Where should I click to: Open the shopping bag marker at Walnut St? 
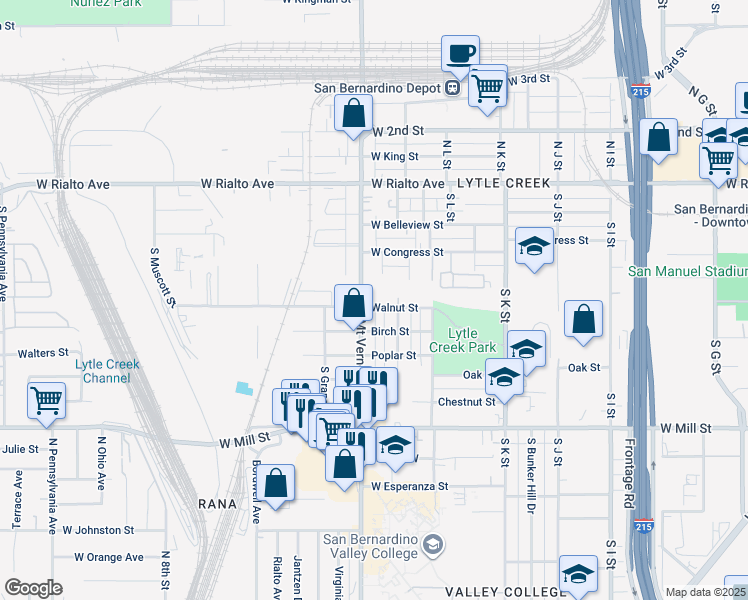pos(353,303)
